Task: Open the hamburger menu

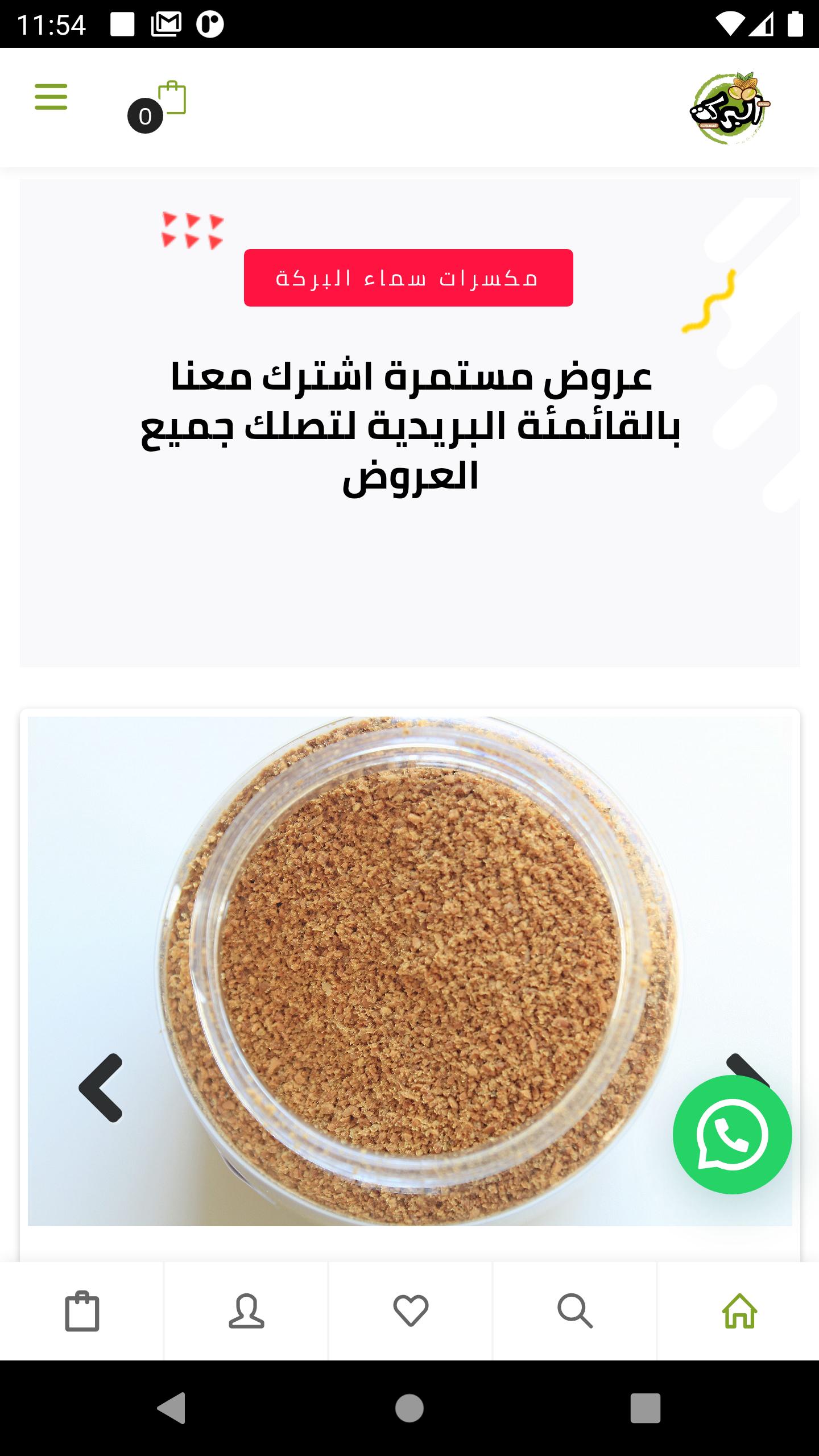Action: click(x=51, y=97)
